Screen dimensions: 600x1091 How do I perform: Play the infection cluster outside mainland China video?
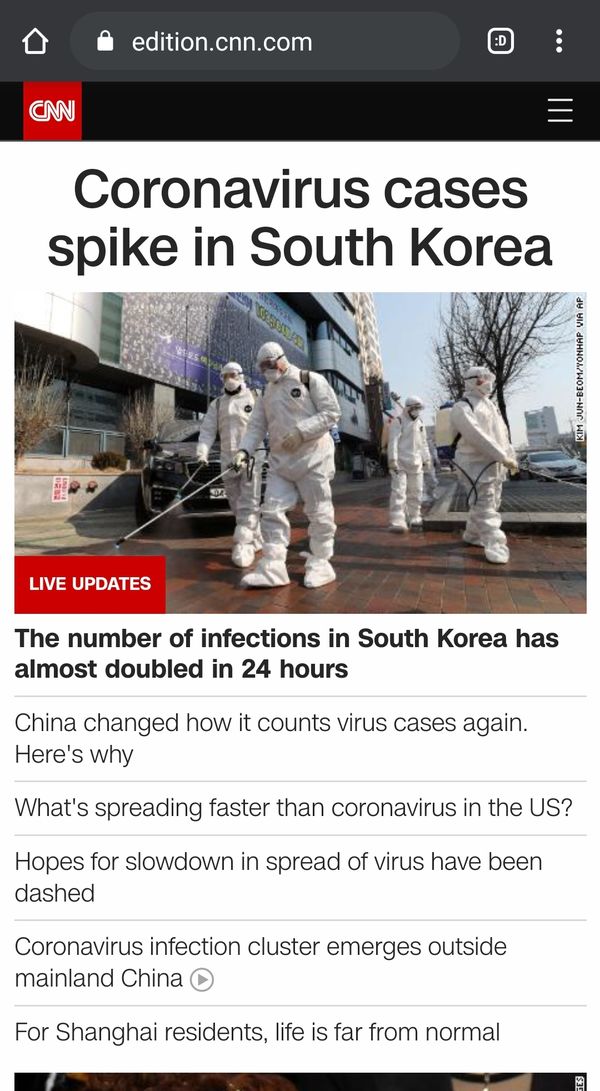pos(202,979)
